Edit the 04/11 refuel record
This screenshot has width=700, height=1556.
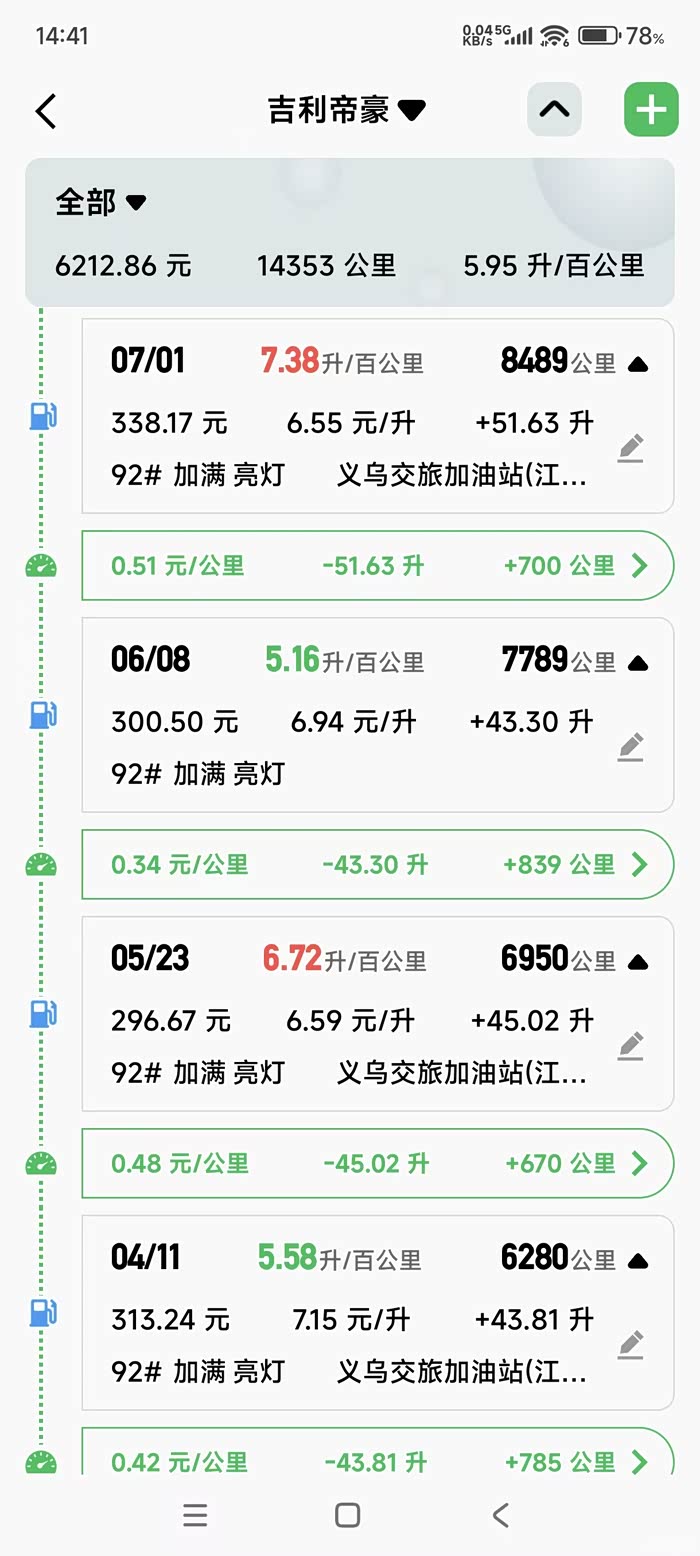630,1345
